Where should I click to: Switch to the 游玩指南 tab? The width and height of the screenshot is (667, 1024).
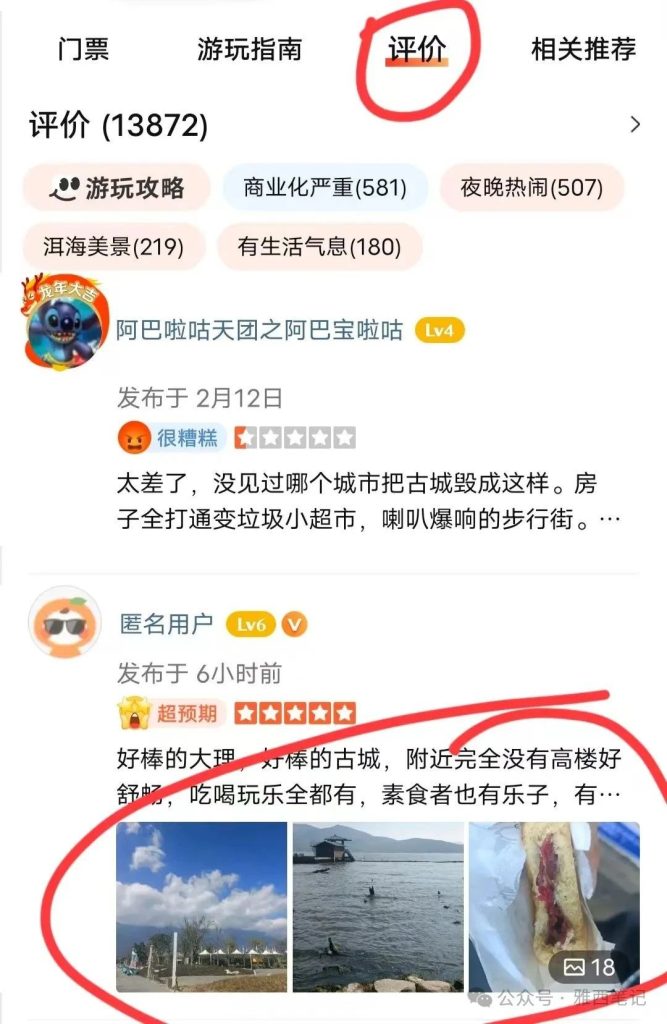pos(249,48)
